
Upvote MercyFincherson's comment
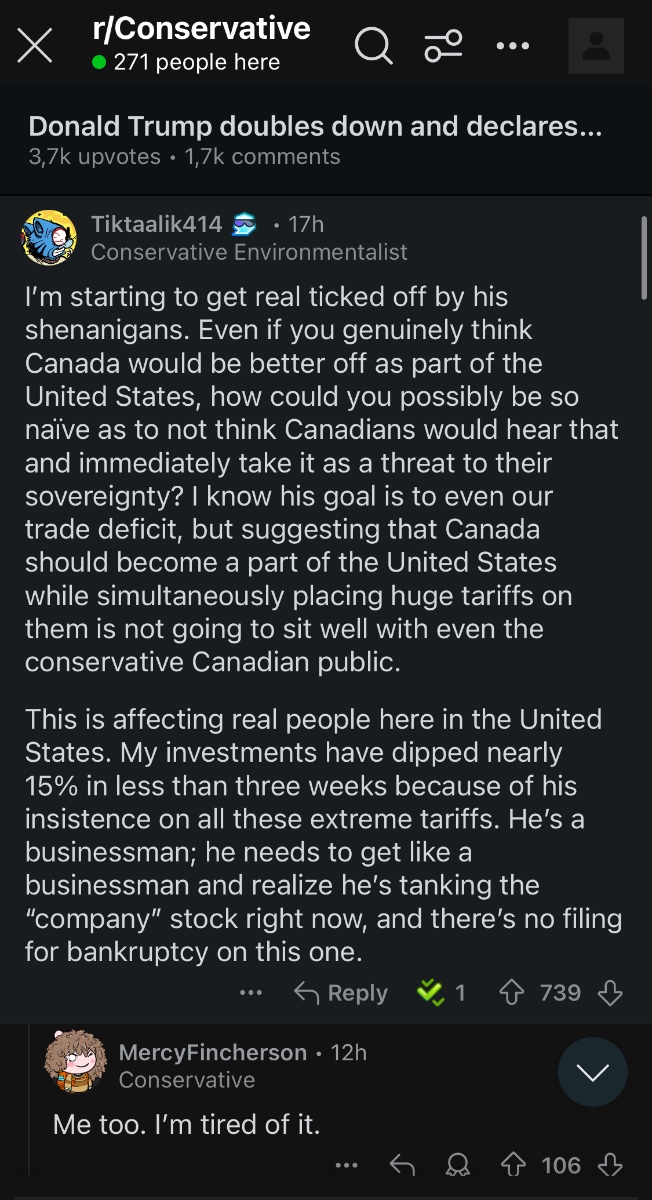[x=514, y=1165]
